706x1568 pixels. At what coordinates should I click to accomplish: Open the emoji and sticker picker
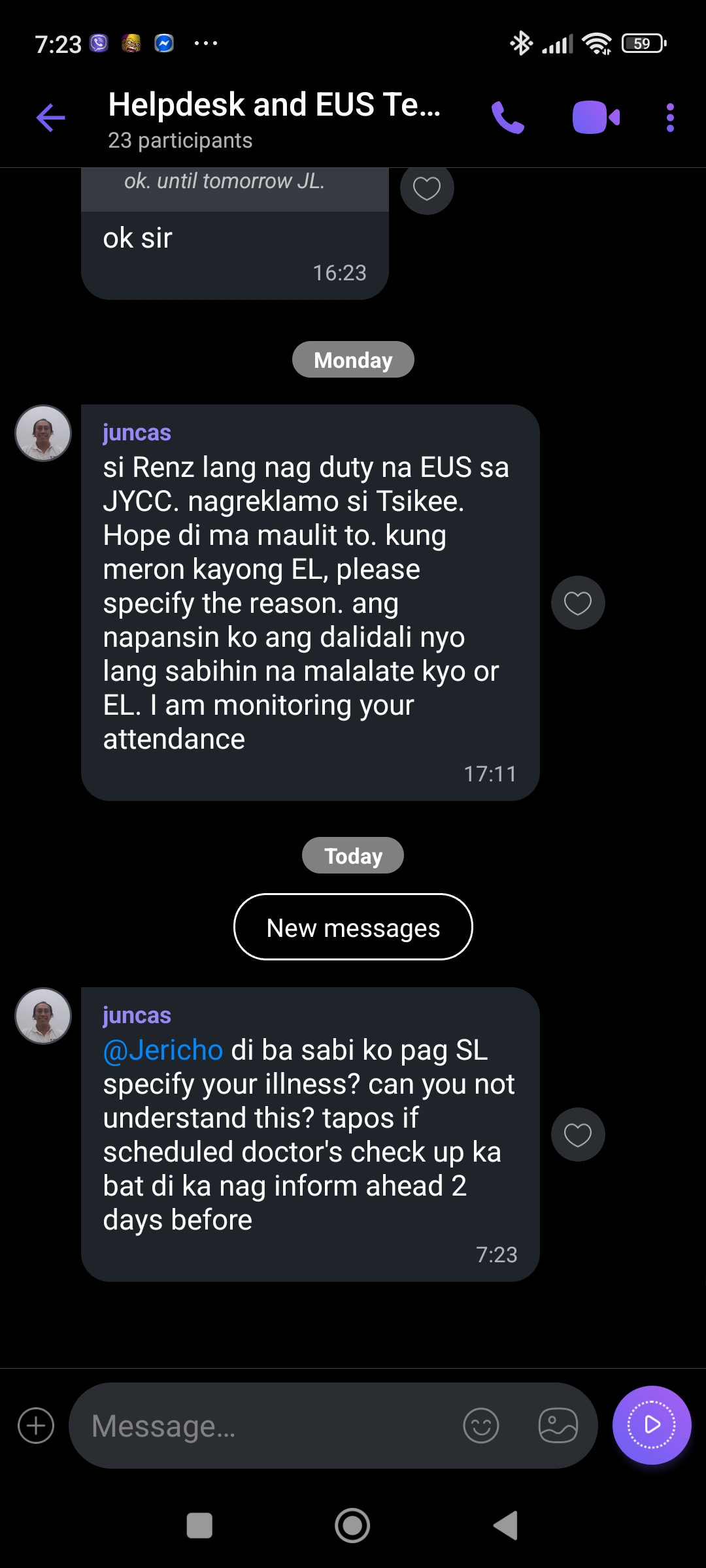pos(481,1426)
